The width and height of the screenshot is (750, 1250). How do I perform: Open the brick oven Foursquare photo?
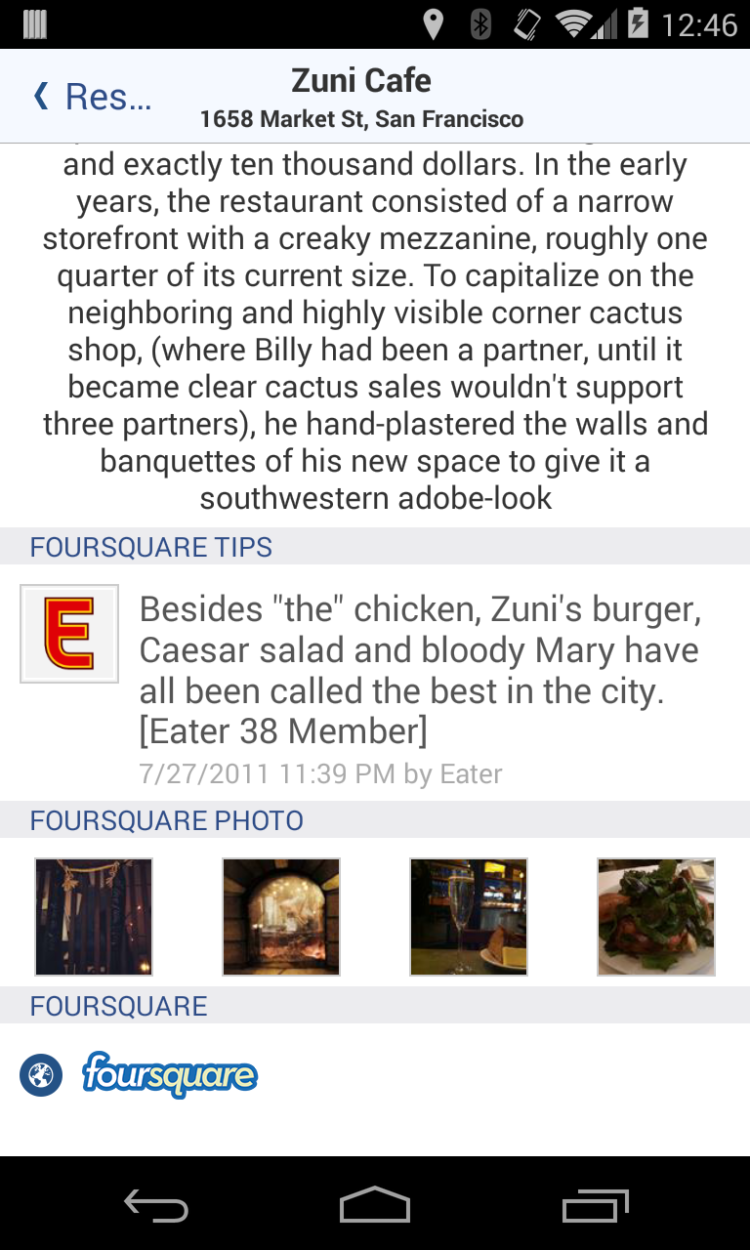(x=281, y=916)
